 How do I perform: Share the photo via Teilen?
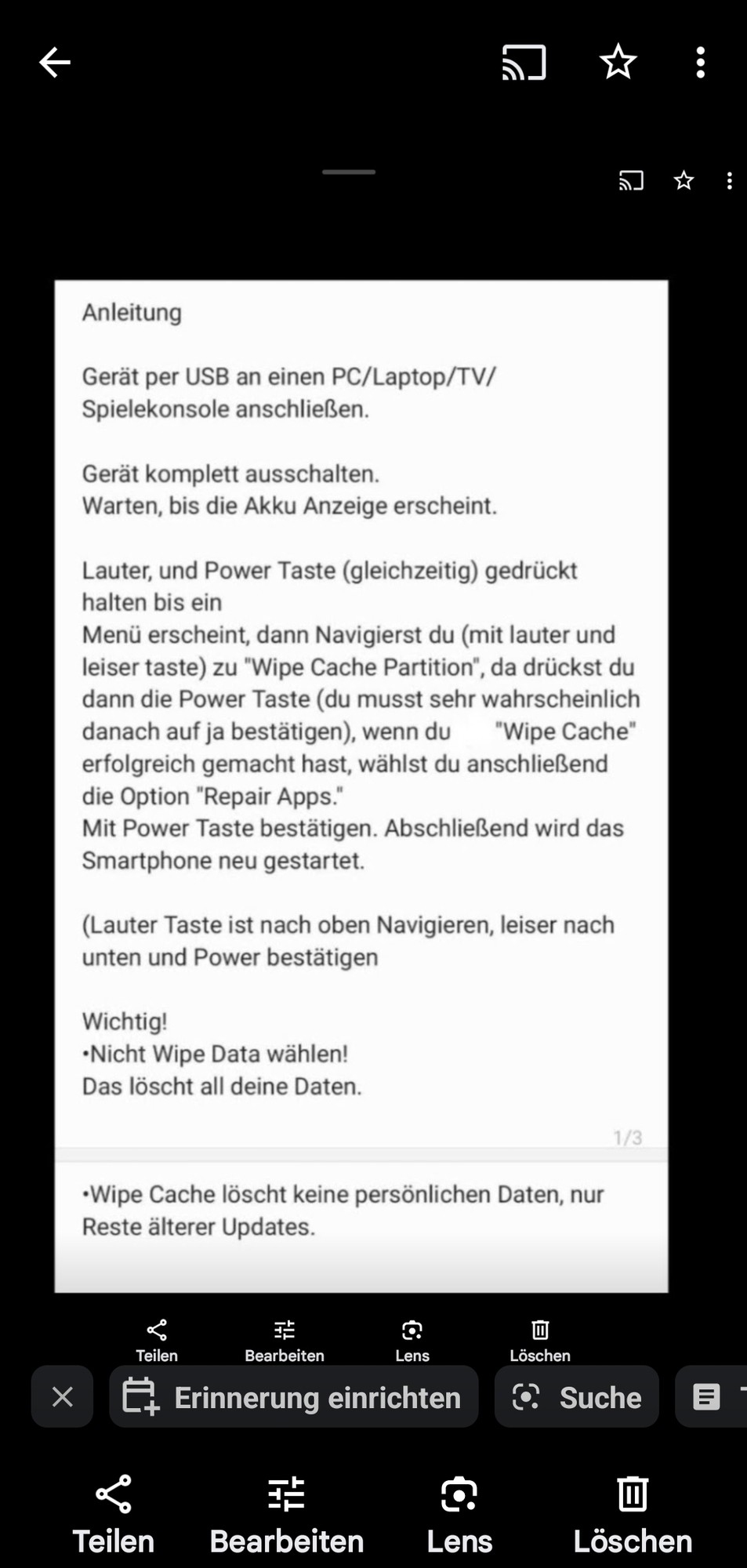pos(114,1513)
